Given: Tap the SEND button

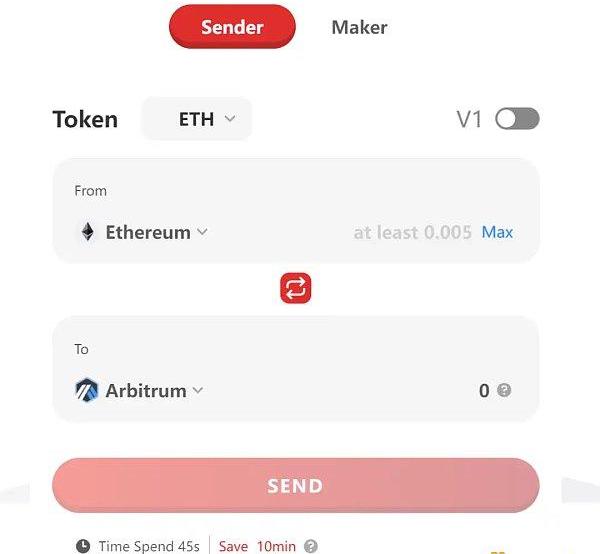Looking at the screenshot, I should 295,486.
